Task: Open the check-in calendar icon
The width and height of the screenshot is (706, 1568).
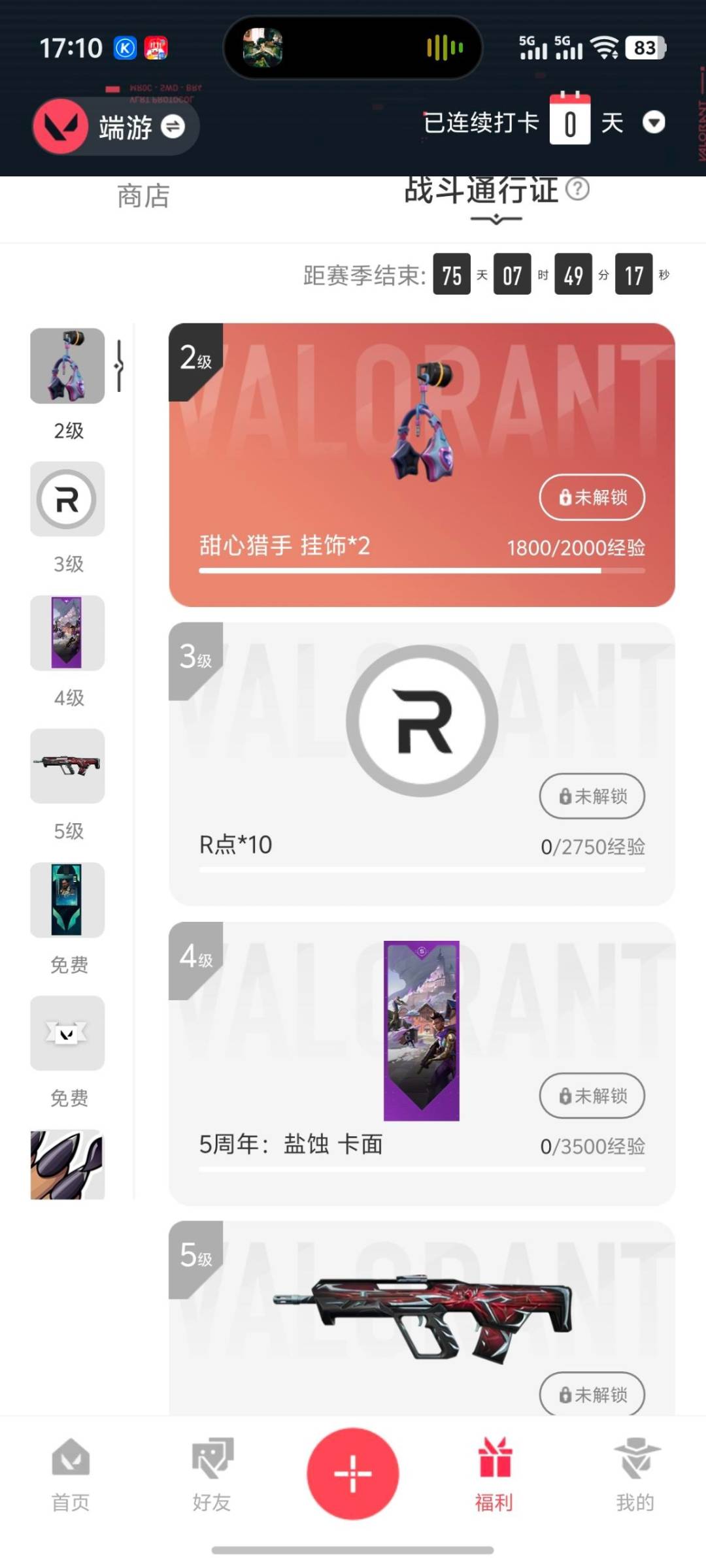Action: coord(570,120)
